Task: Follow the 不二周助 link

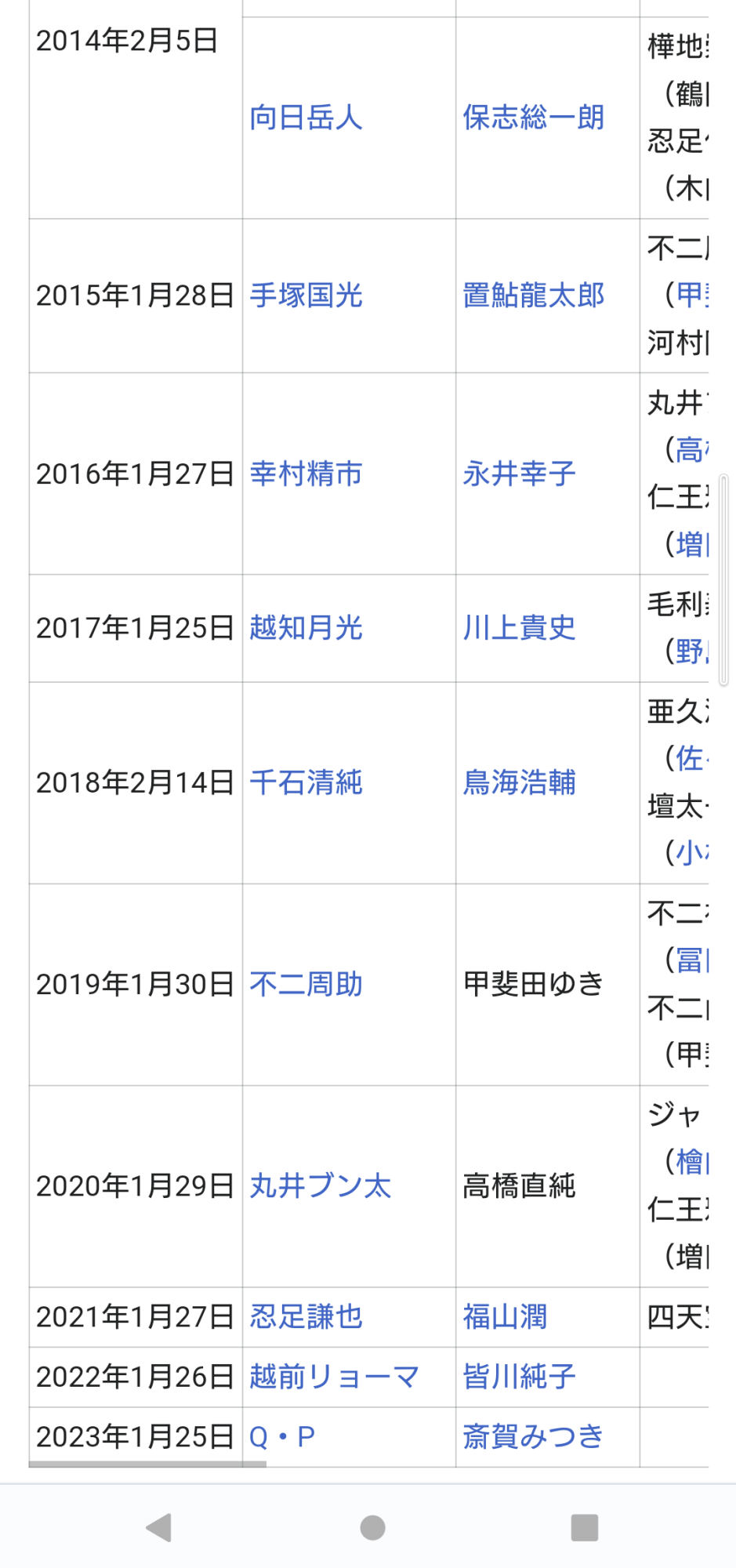Action: click(x=306, y=984)
